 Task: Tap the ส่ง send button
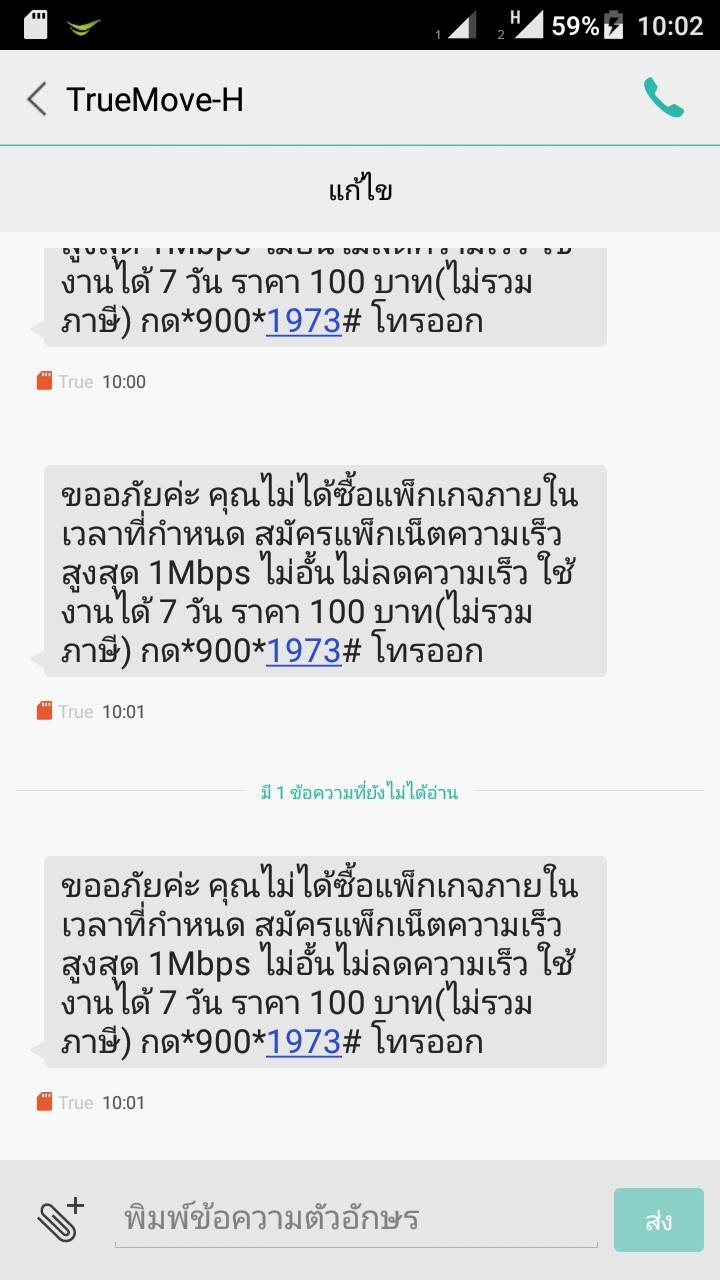(659, 1220)
